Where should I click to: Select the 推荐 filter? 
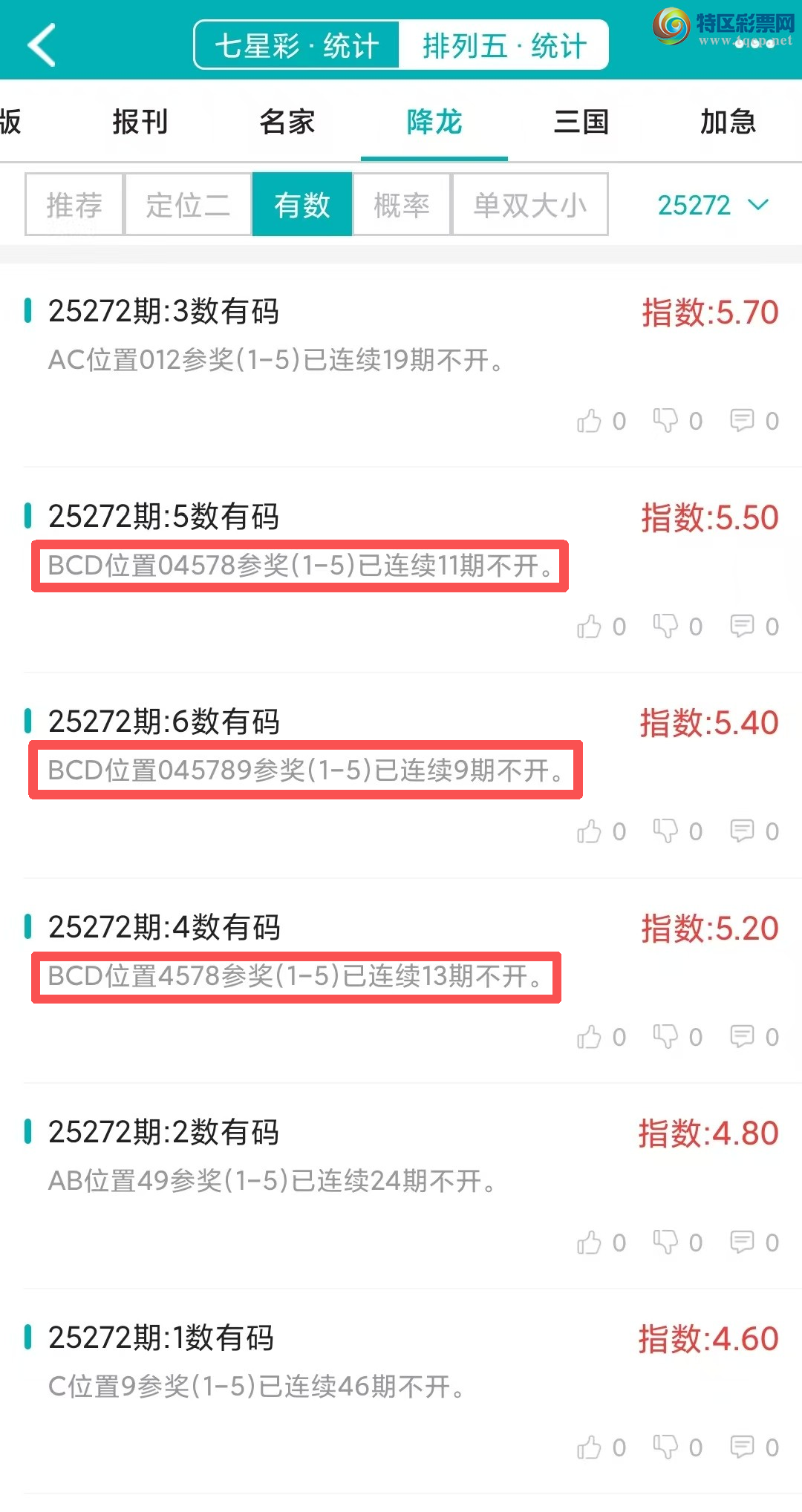pyautogui.click(x=74, y=205)
